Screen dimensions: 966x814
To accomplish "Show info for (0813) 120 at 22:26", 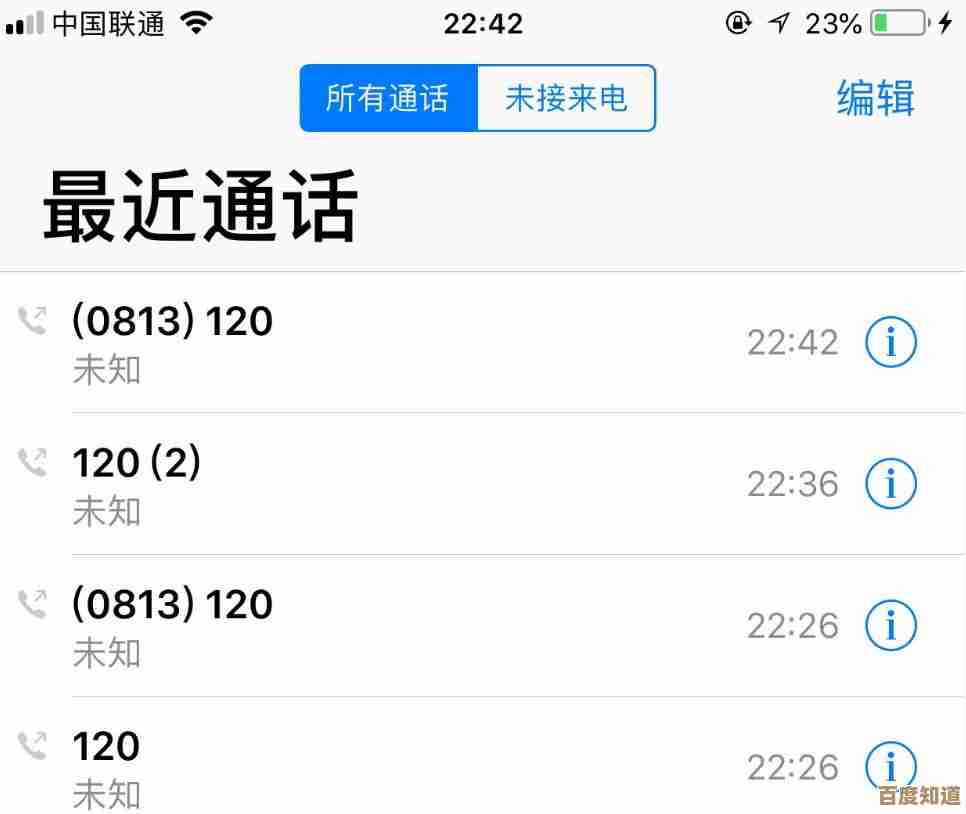I will (890, 627).
